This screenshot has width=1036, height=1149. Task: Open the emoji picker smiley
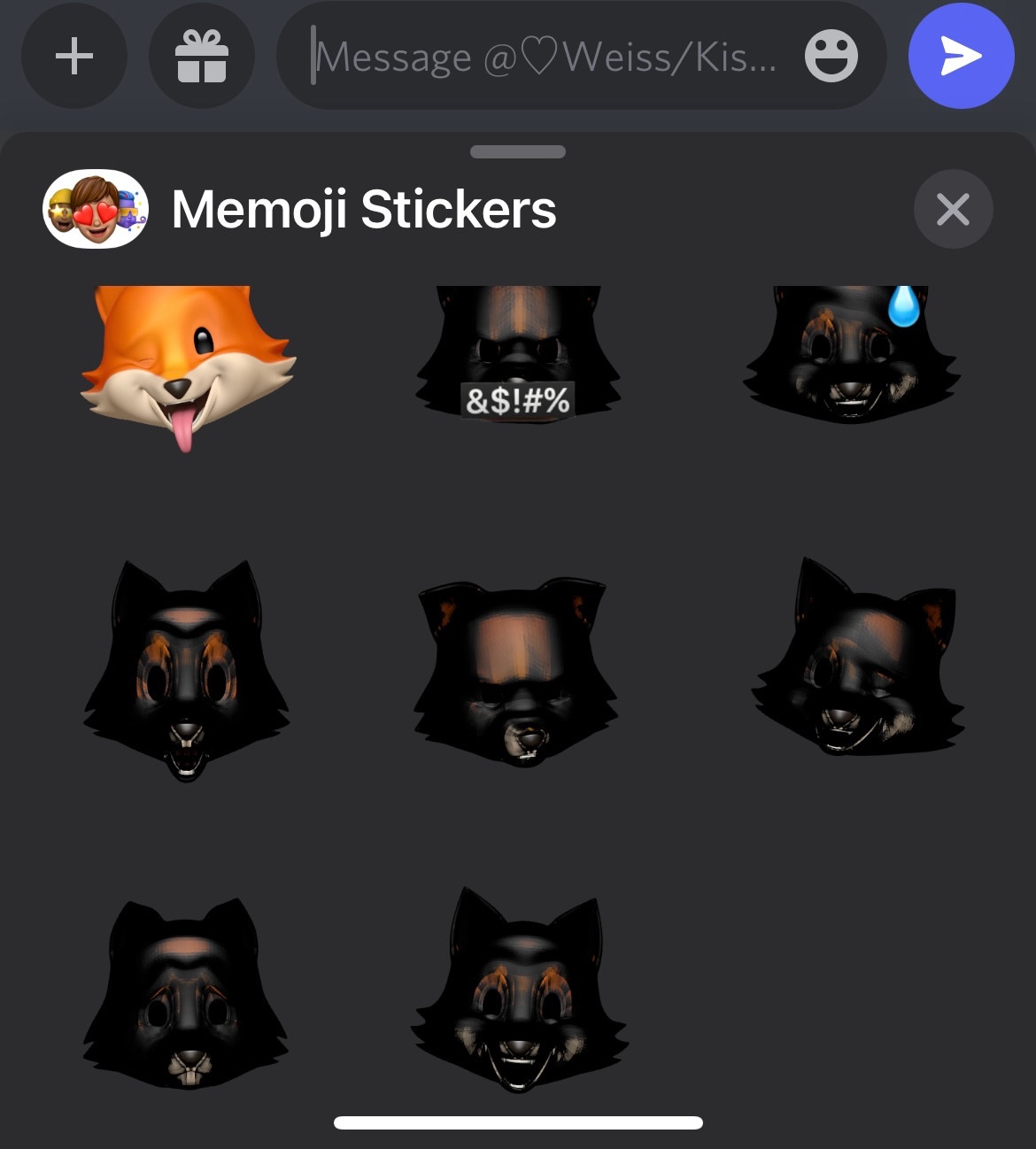[x=831, y=57]
